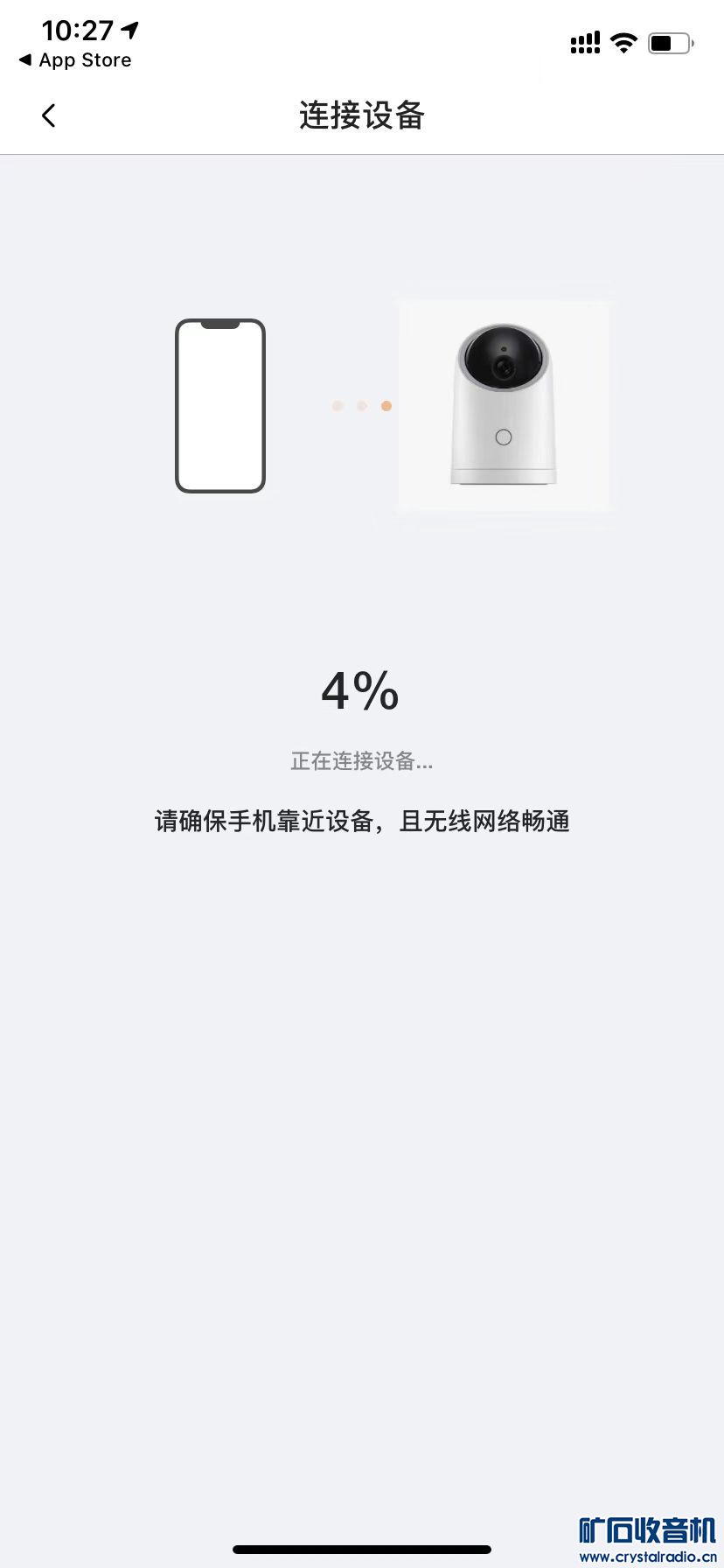Return to App Store via status bar link
Screen dimensions: 724x1568
pos(75,60)
